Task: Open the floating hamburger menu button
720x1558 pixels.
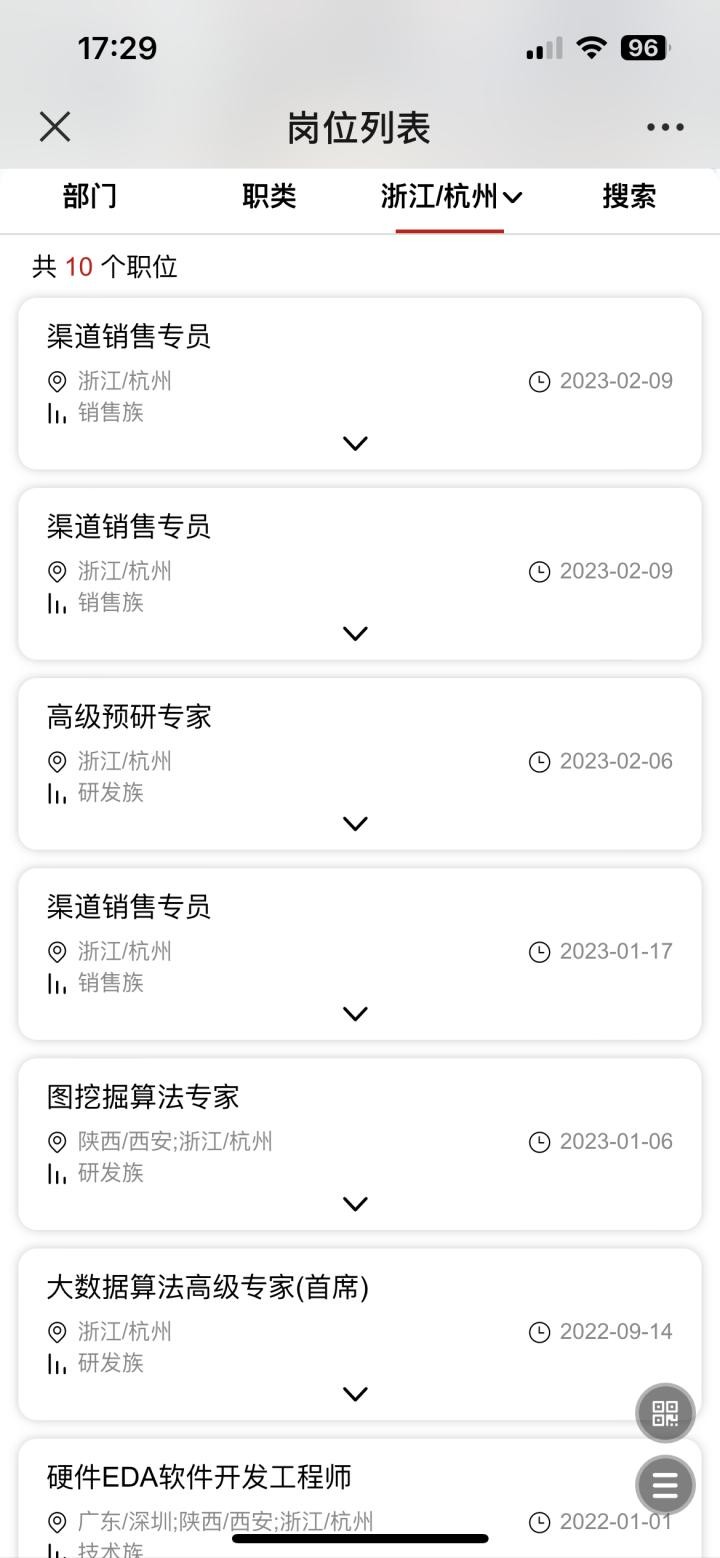Action: pos(665,1485)
